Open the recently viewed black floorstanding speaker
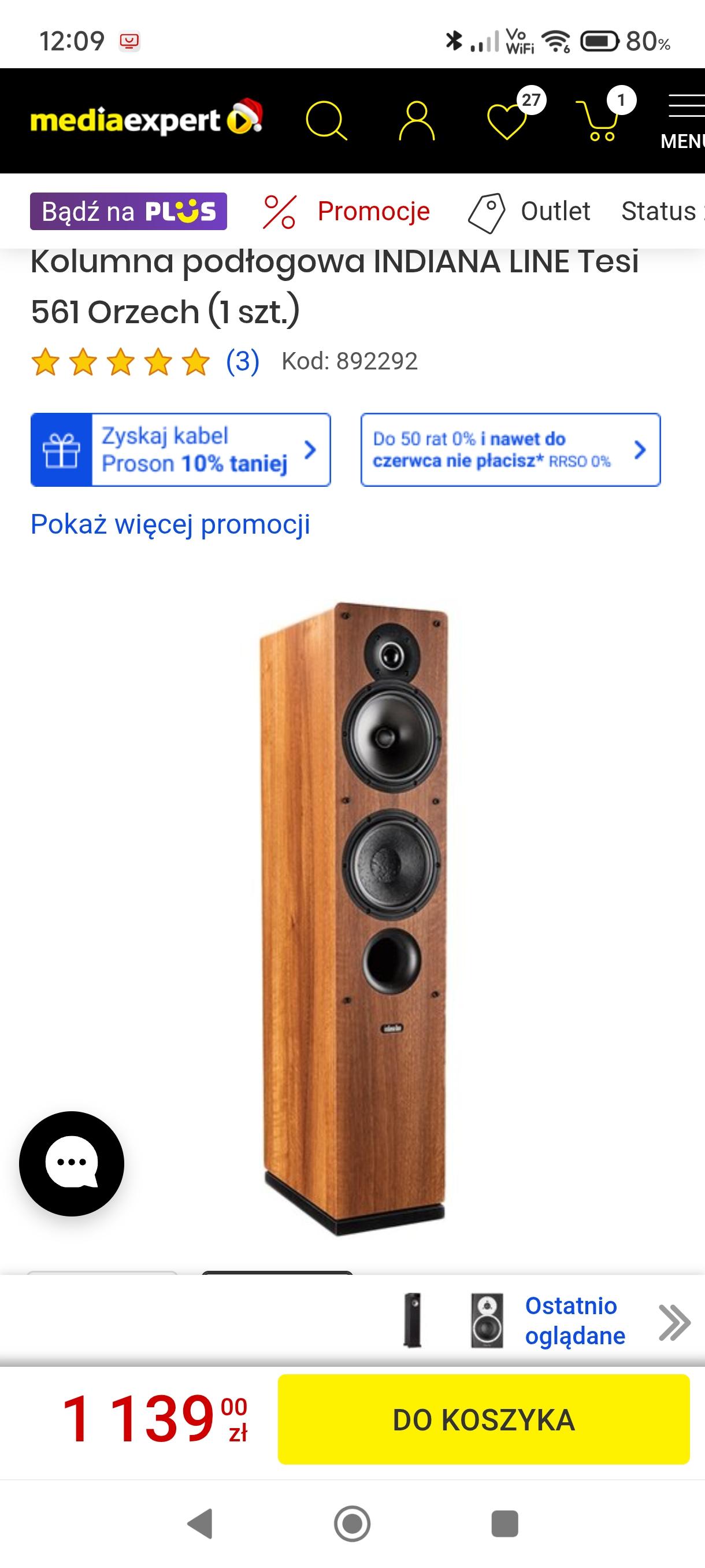This screenshot has height=1568, width=705. 413,1321
